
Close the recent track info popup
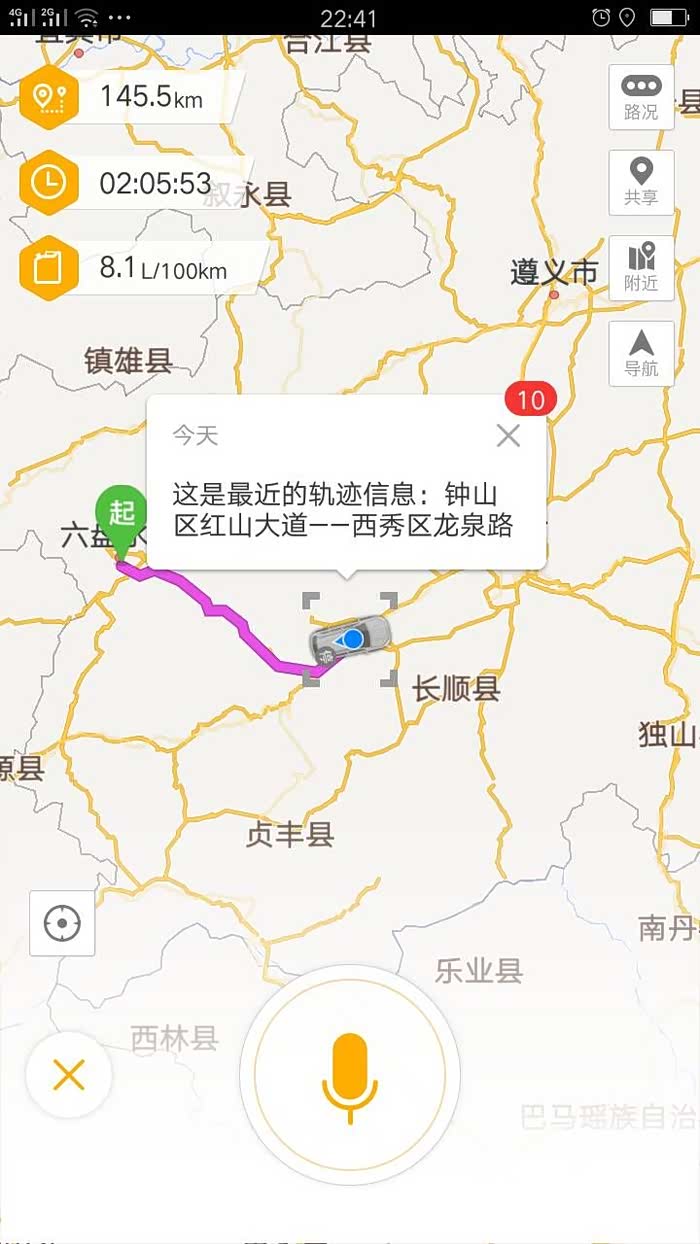[x=508, y=435]
